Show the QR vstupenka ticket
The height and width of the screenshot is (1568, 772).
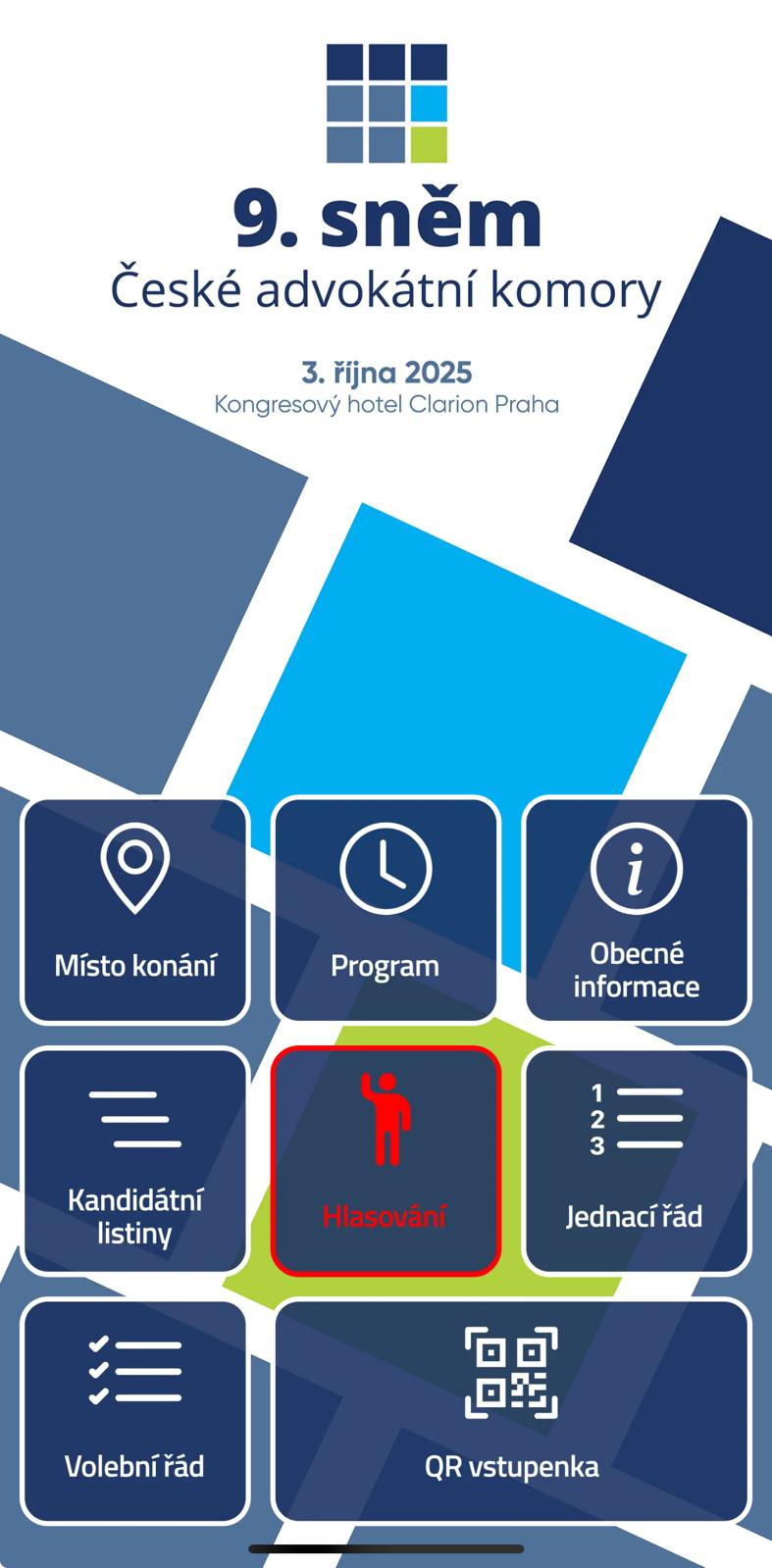(x=511, y=1411)
